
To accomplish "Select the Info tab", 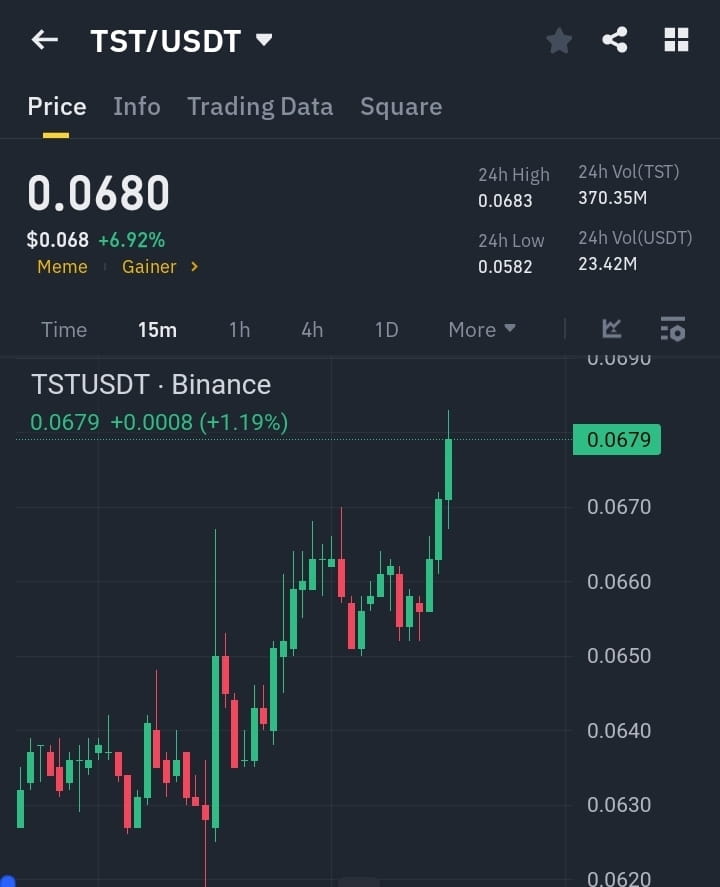I will 136,106.
